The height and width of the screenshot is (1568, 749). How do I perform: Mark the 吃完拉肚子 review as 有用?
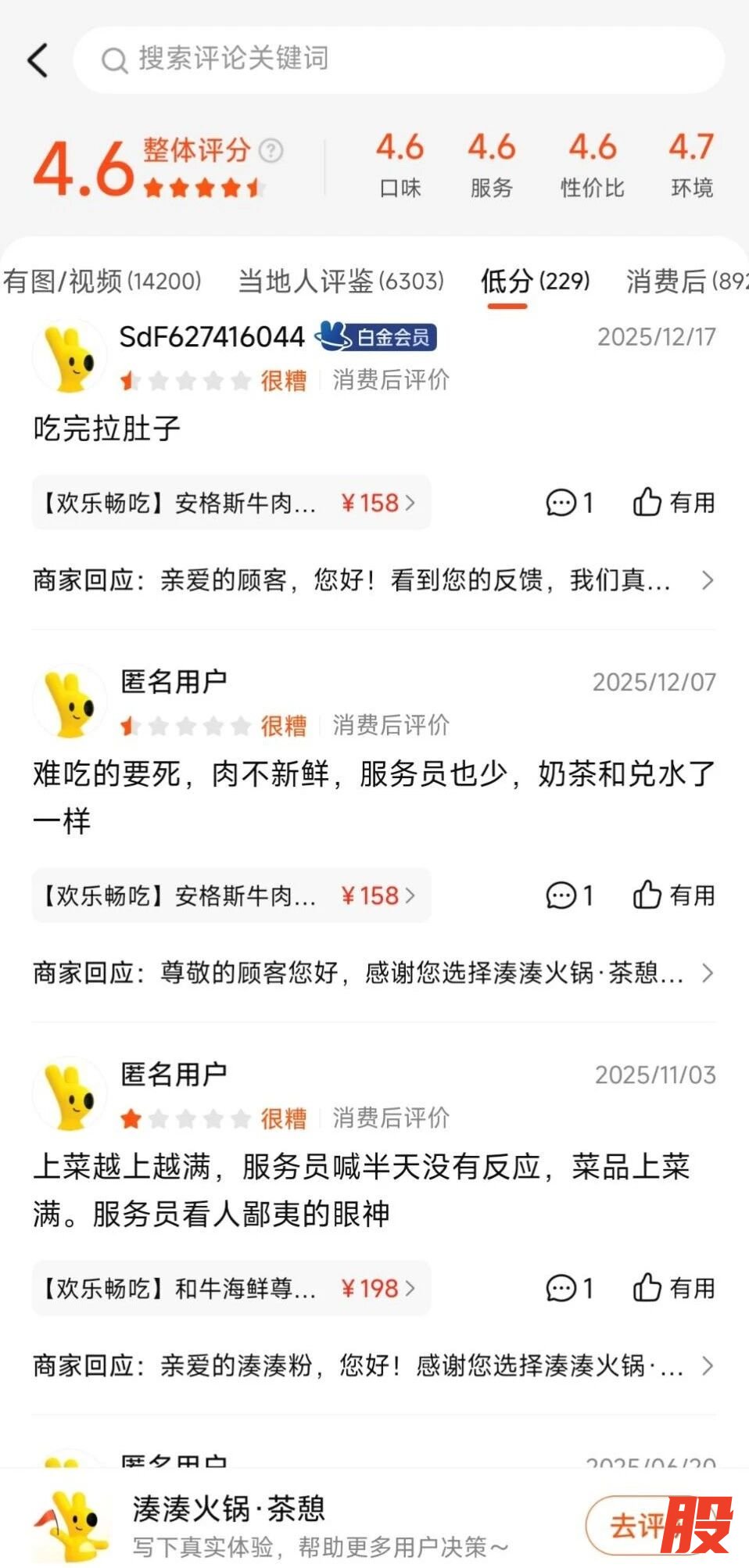click(674, 503)
